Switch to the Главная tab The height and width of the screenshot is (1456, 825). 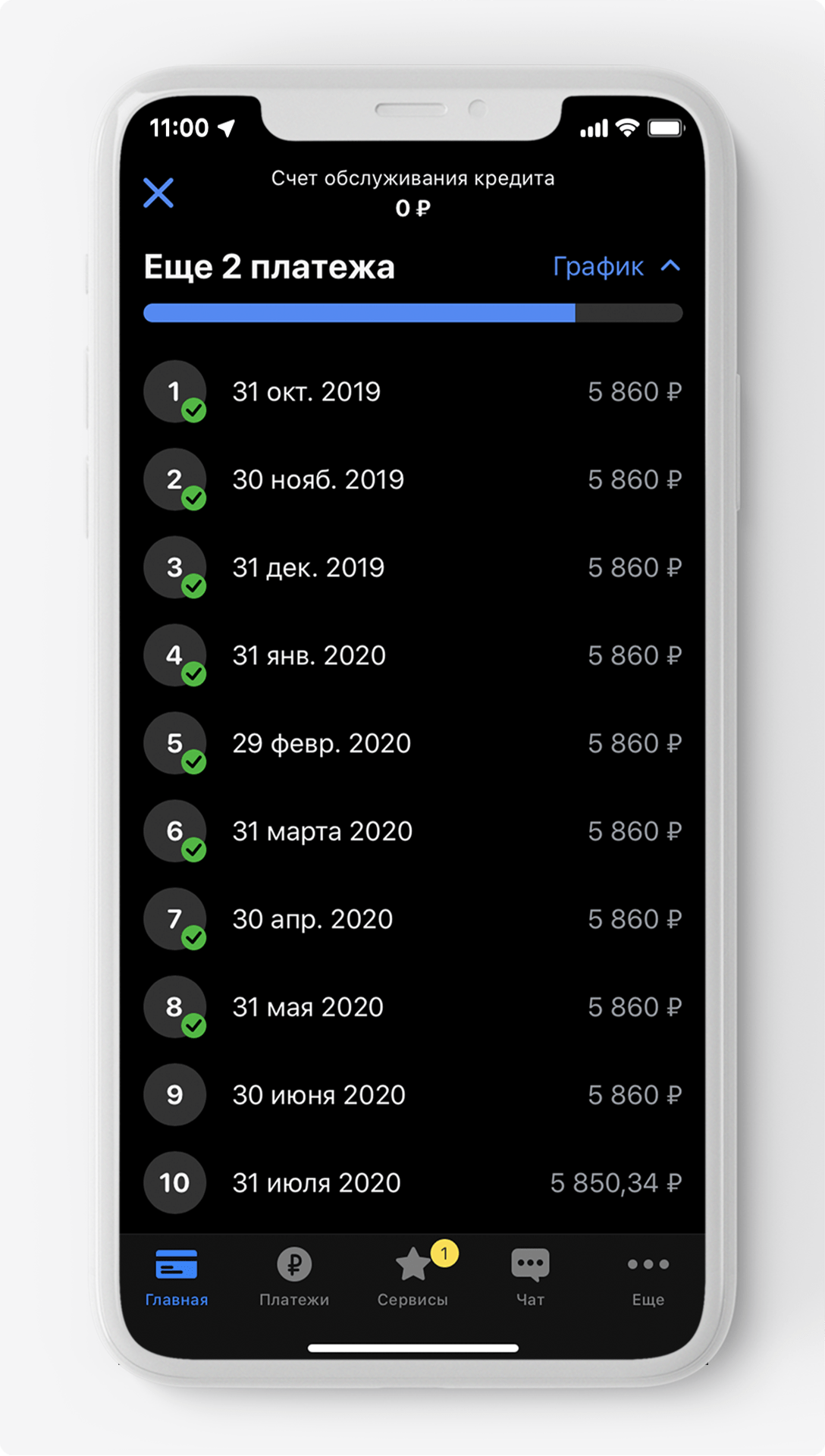(176, 1277)
